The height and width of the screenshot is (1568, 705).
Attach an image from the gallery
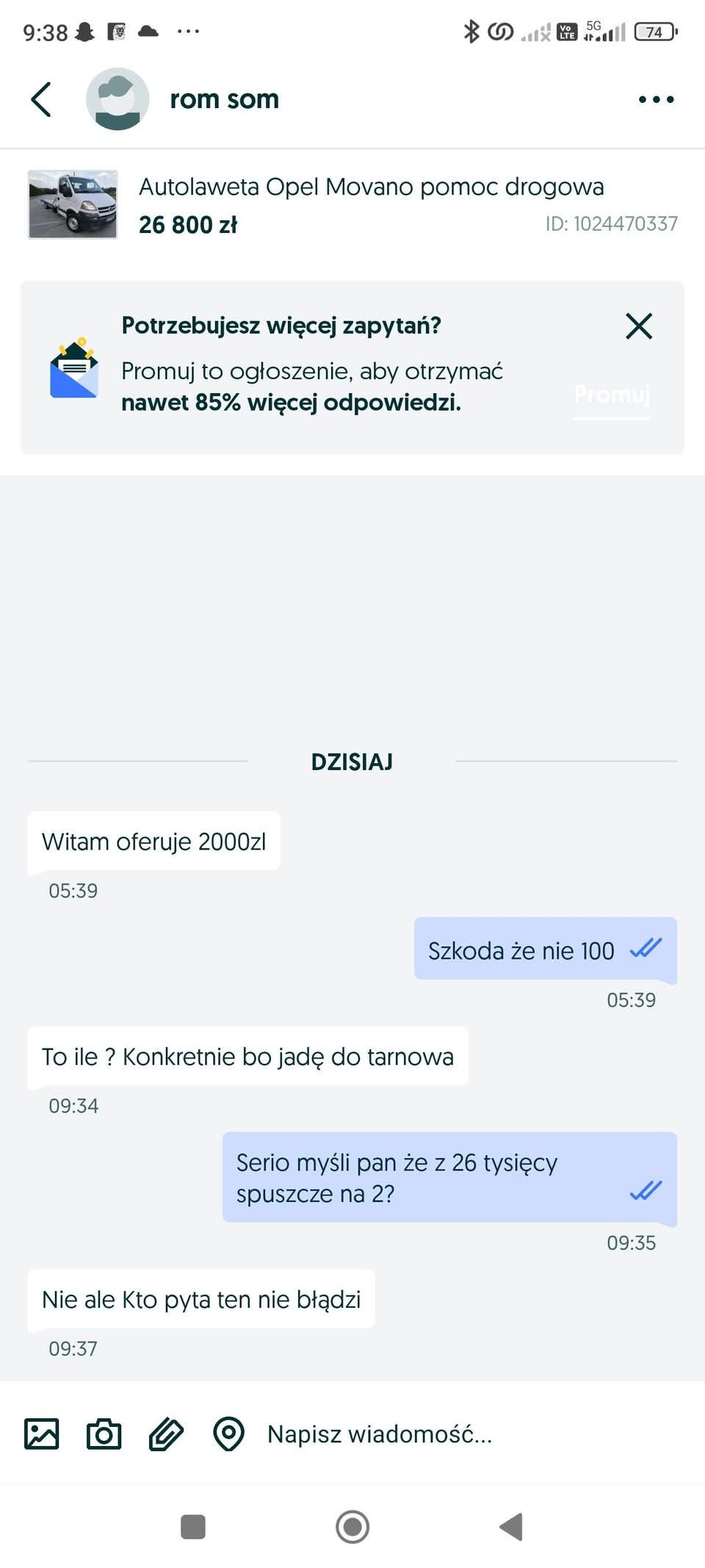click(x=42, y=1434)
